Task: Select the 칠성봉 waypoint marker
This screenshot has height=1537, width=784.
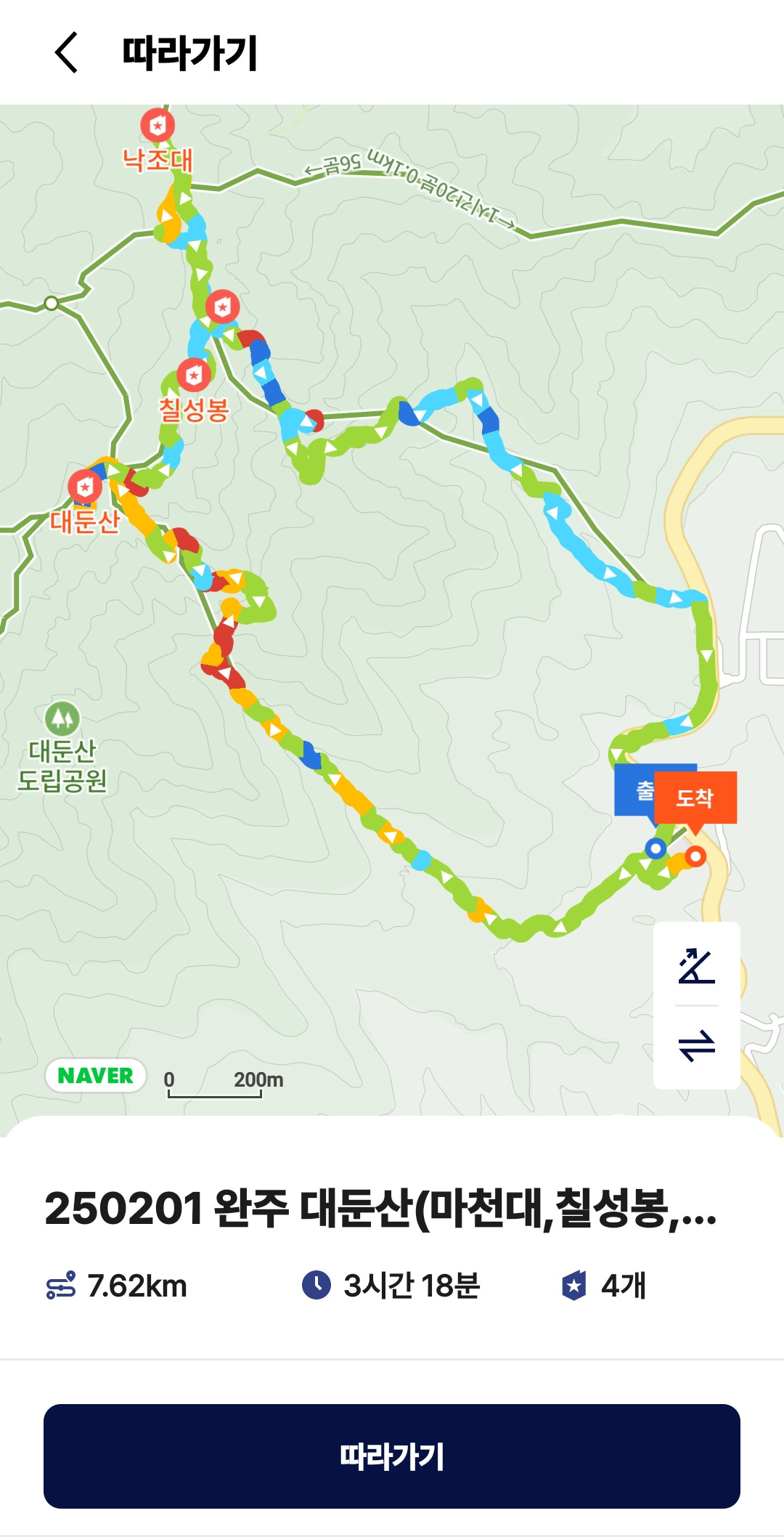Action: coord(194,376)
